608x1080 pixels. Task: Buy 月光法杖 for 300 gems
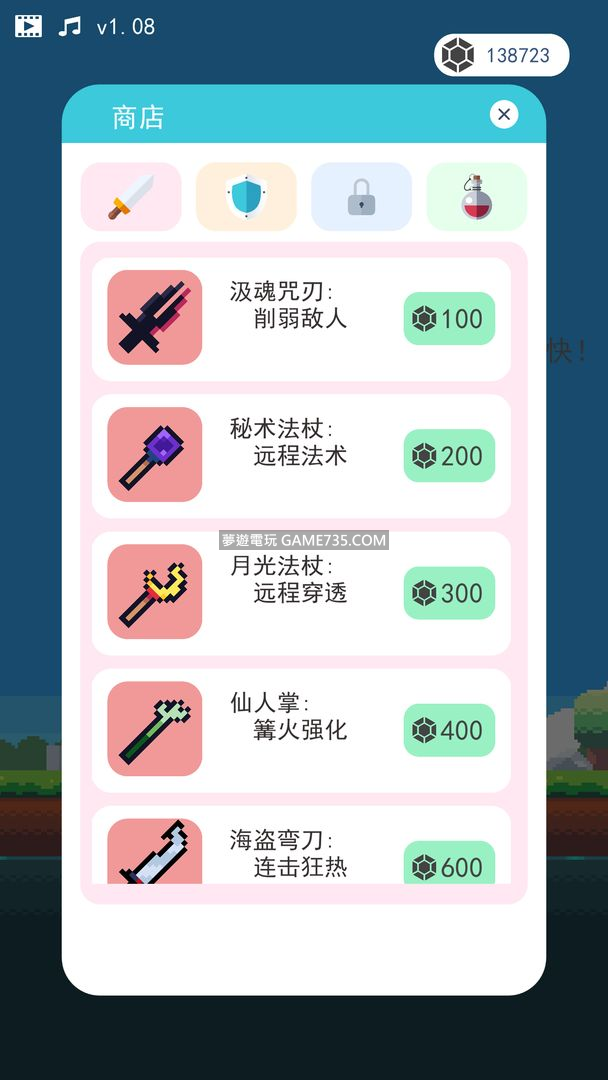[449, 593]
